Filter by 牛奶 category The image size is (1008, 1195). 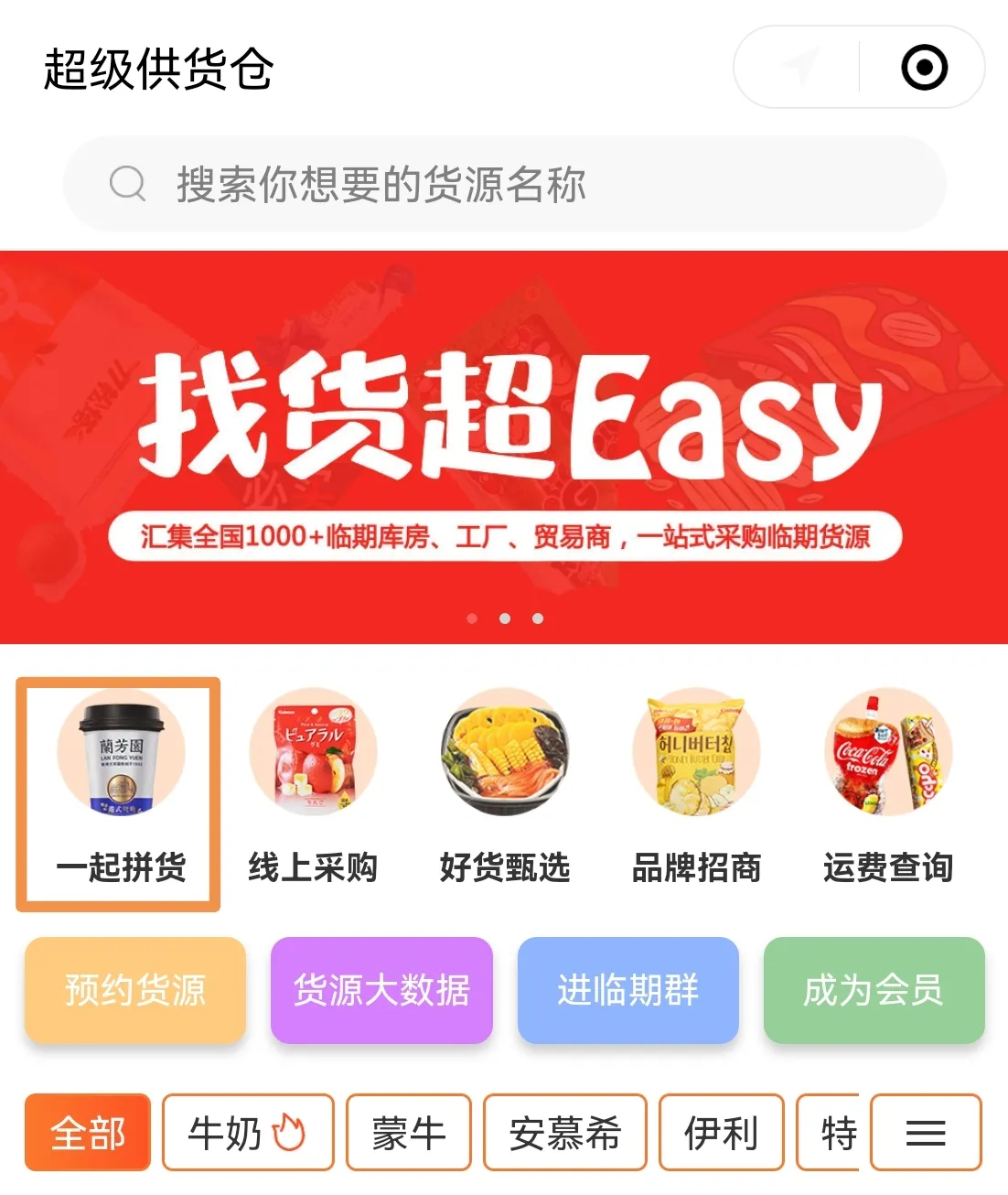[248, 1133]
